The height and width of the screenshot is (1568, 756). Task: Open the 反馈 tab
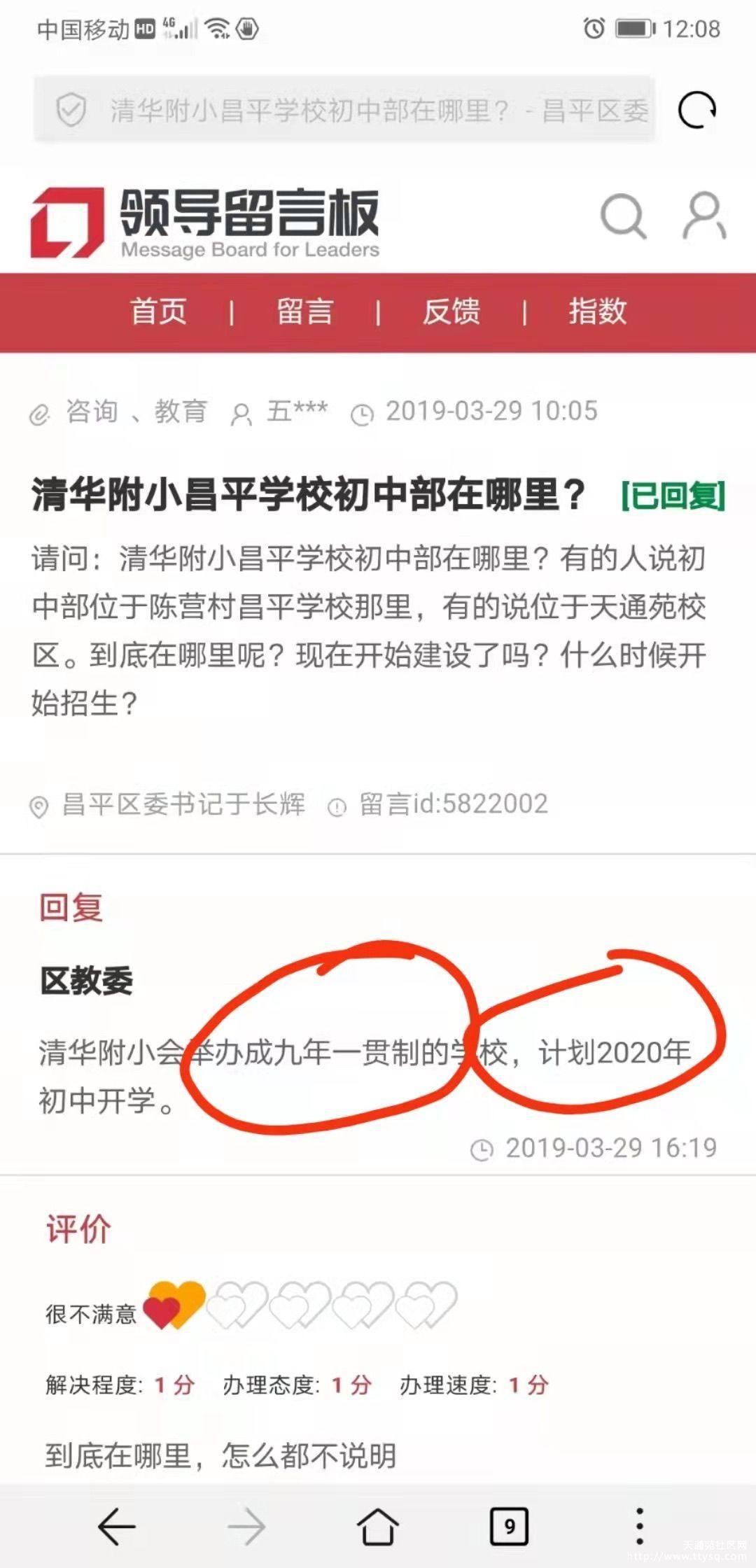point(451,311)
